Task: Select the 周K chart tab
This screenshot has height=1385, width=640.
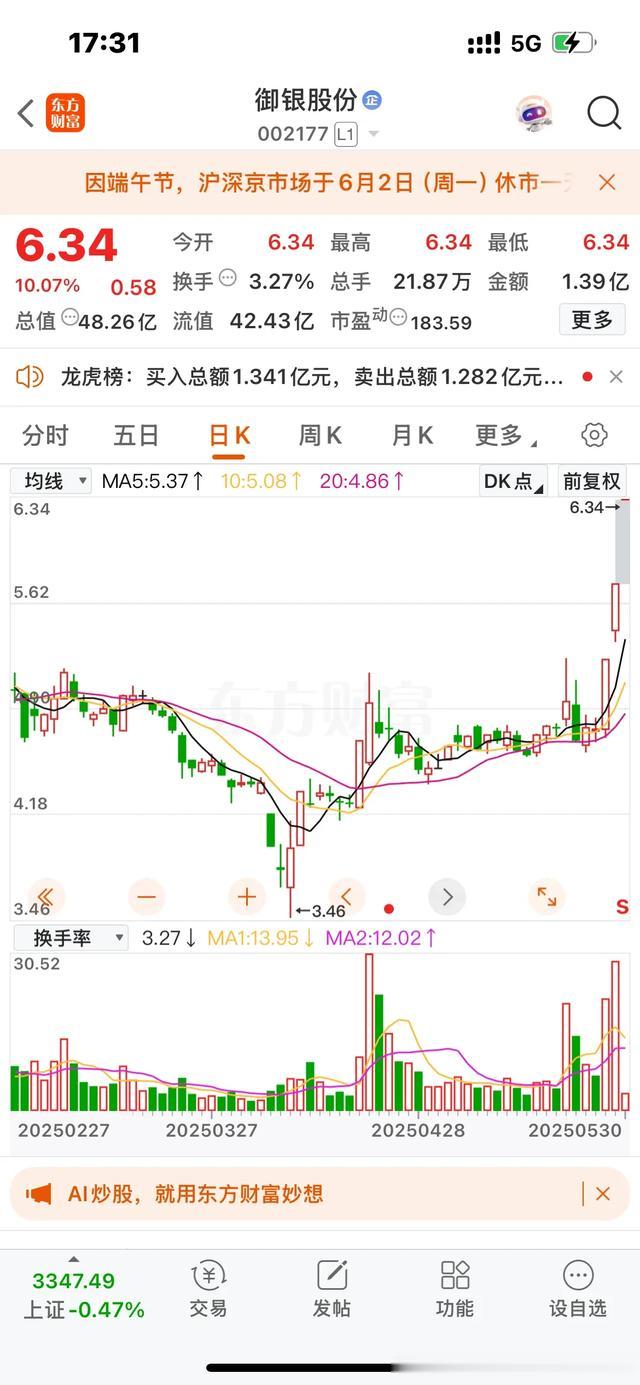Action: tap(320, 436)
